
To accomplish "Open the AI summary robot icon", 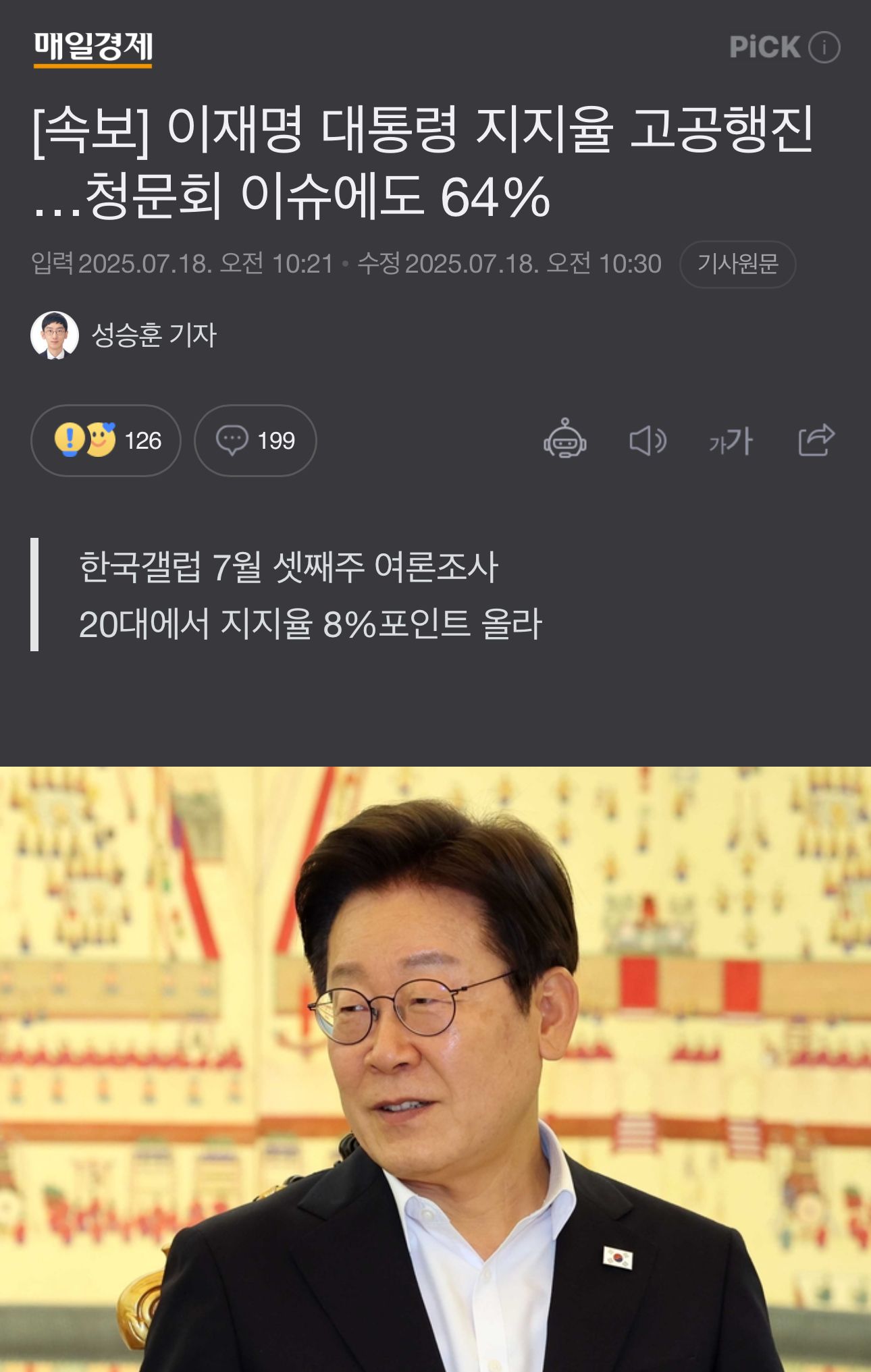I will pyautogui.click(x=564, y=440).
